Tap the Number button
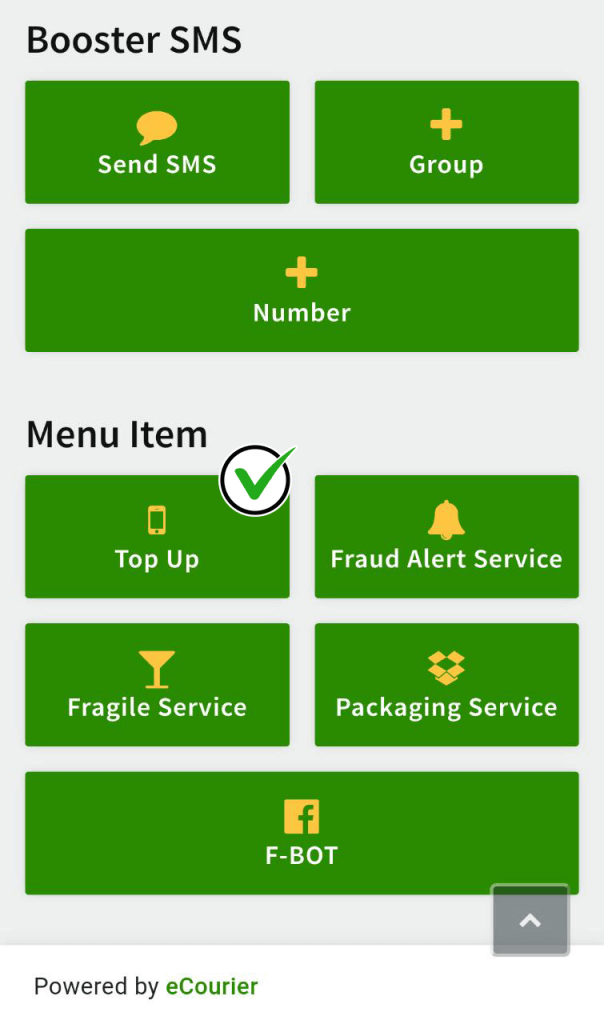Image resolution: width=604 pixels, height=1024 pixels. point(302,290)
